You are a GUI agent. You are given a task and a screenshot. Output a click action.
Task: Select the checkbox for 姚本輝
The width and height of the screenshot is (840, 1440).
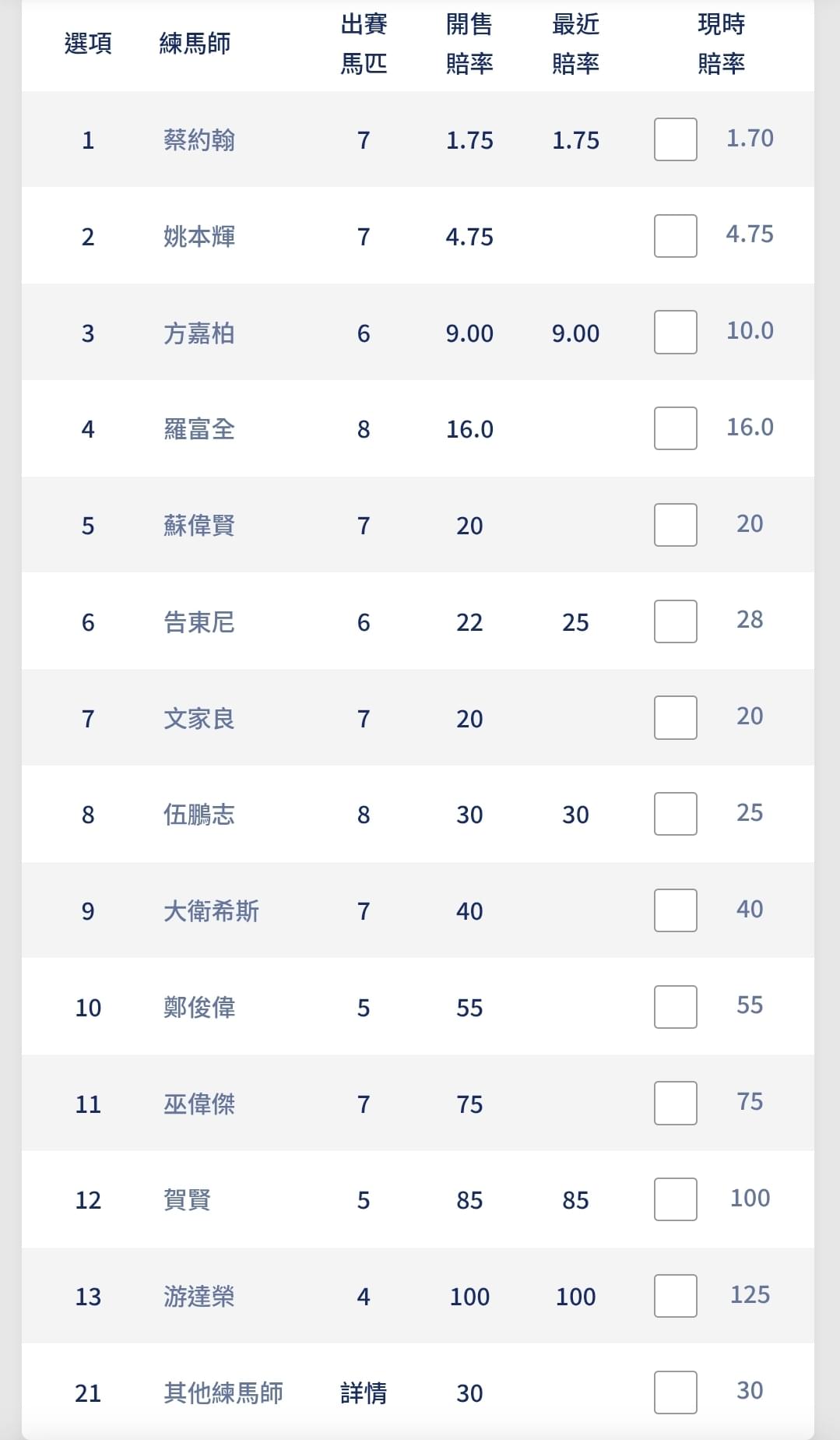675,236
